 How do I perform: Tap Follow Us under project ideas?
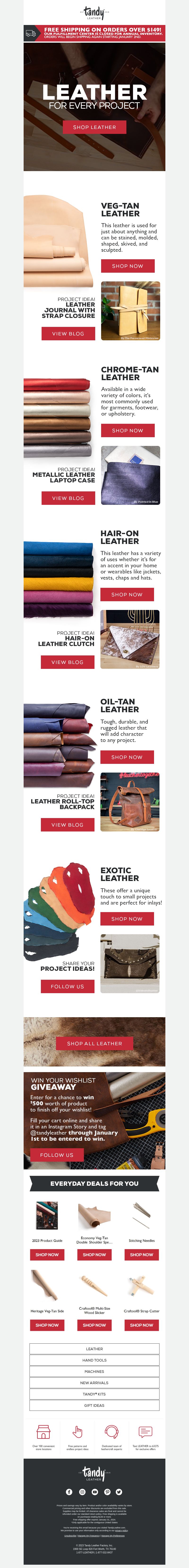click(67, 986)
